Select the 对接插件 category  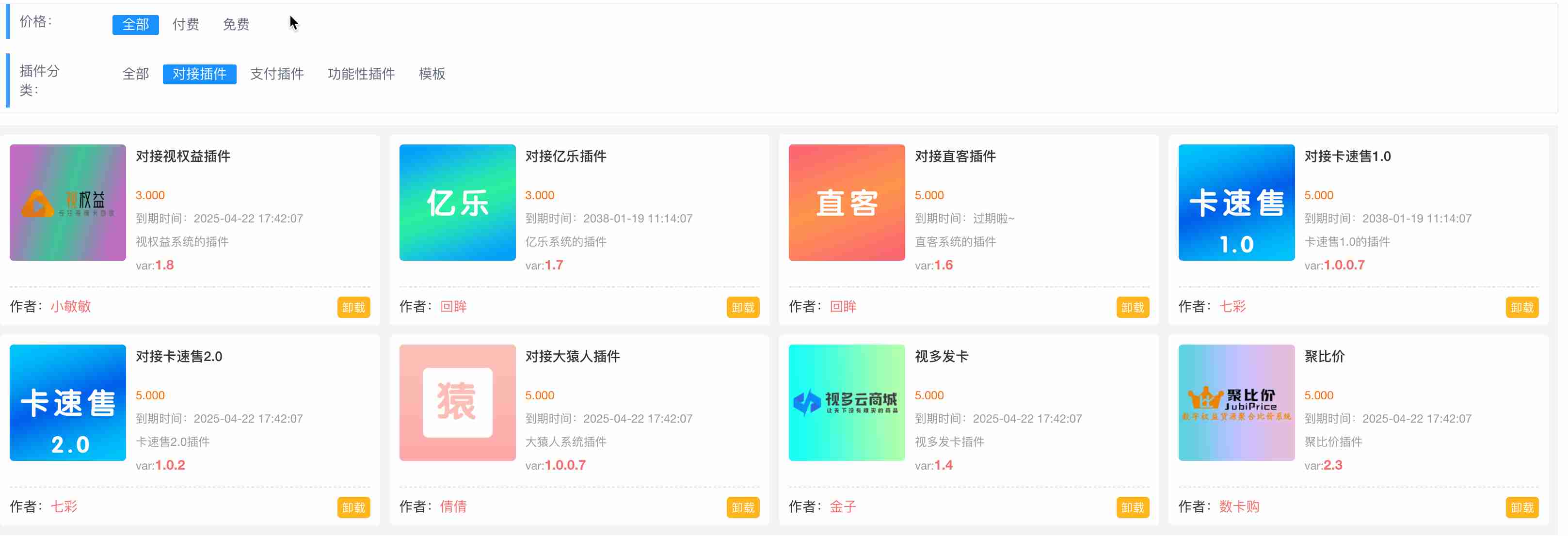click(199, 74)
